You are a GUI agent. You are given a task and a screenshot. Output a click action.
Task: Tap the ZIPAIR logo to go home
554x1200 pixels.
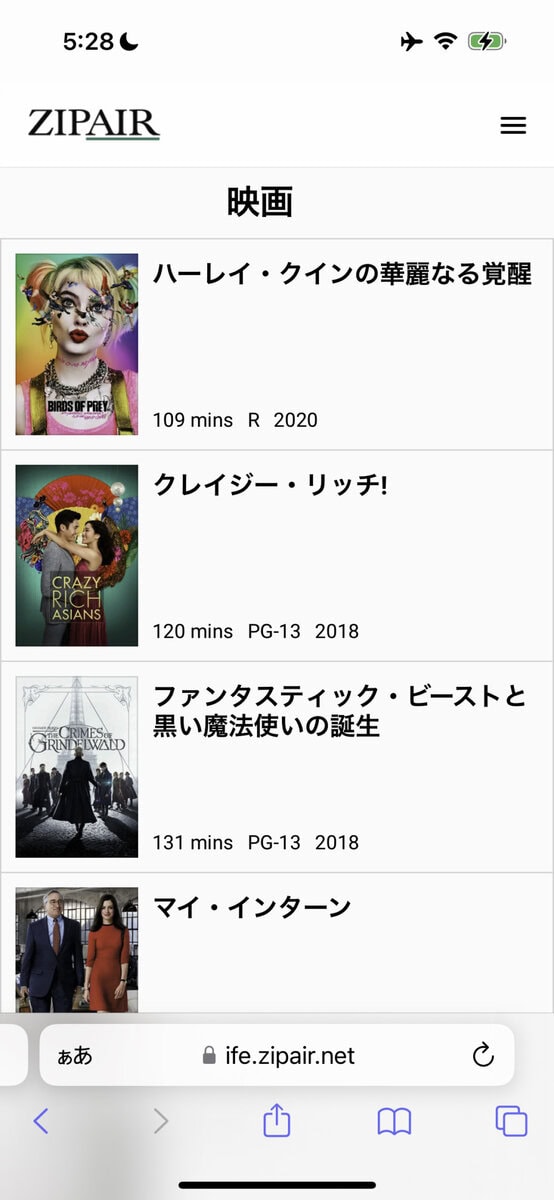[94, 124]
